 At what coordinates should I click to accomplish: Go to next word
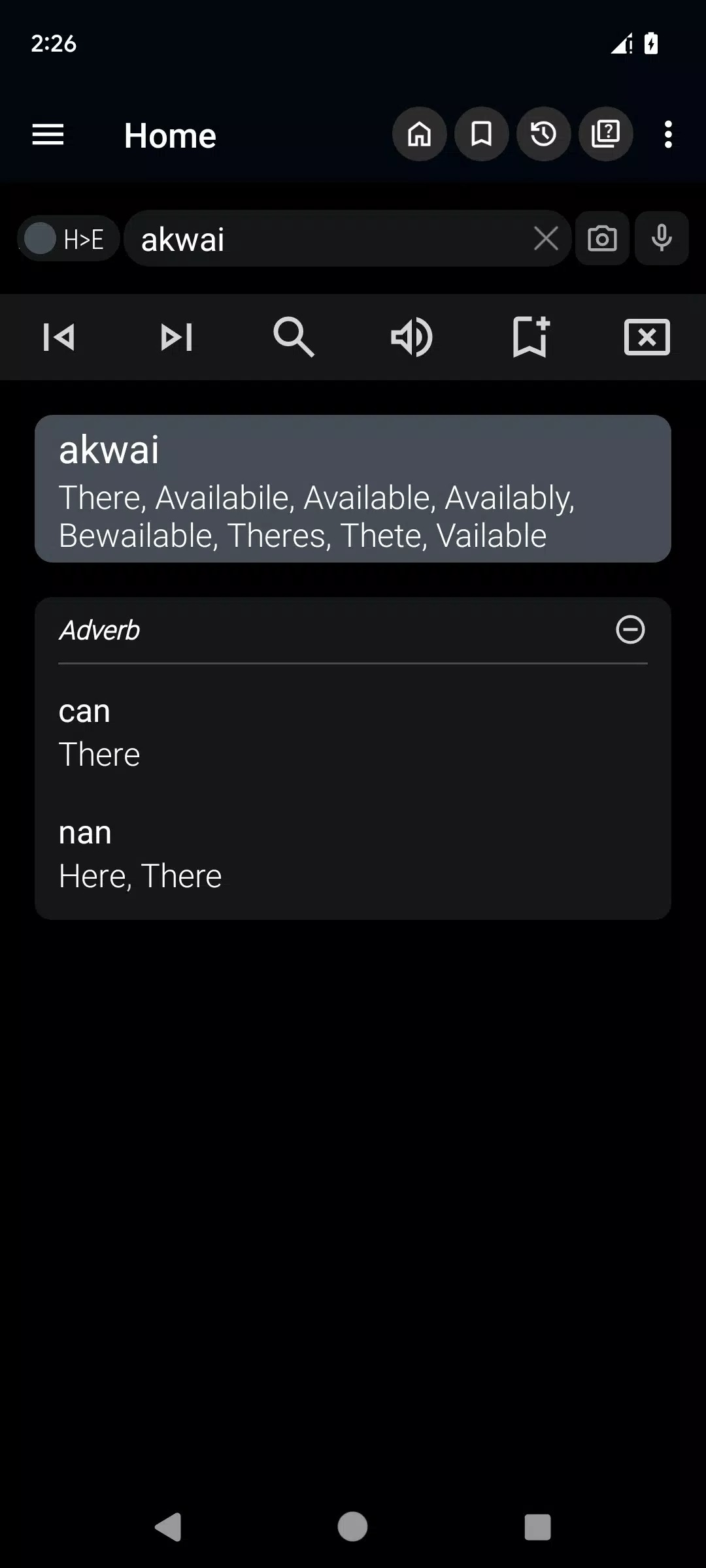pyautogui.click(x=176, y=337)
